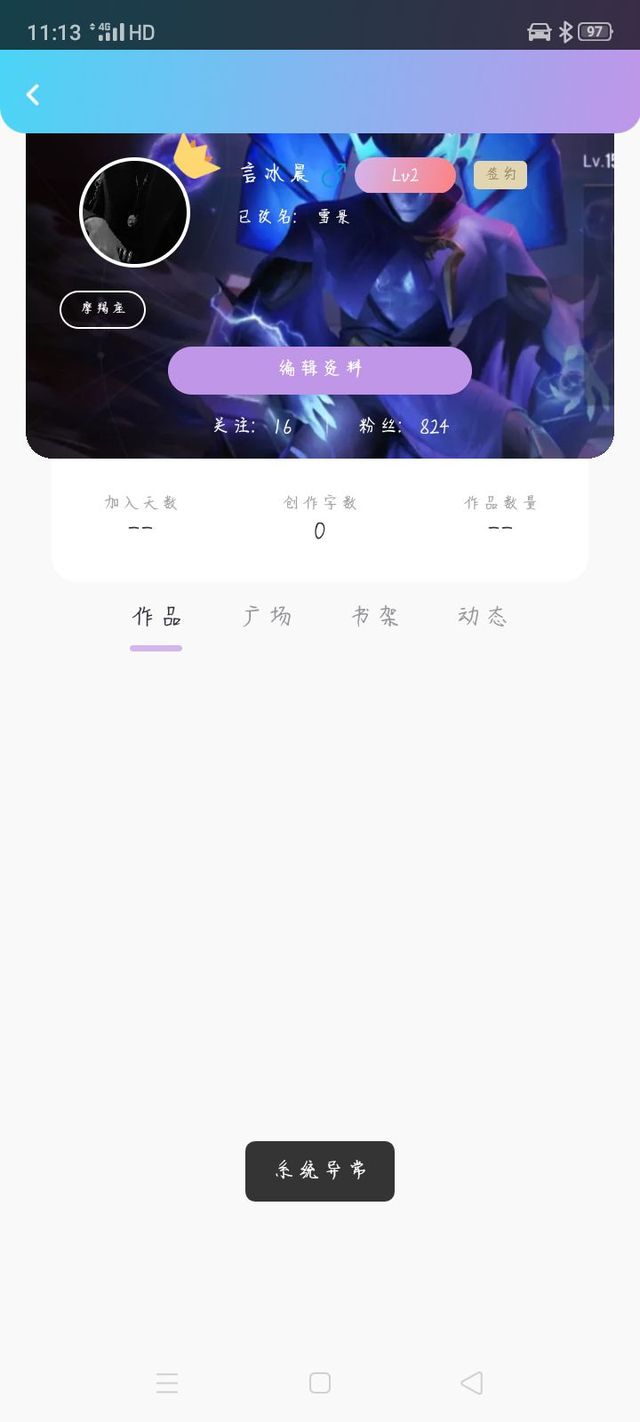This screenshot has width=640, height=1422.
Task: Switch to the 广场 tab
Action: [x=267, y=617]
